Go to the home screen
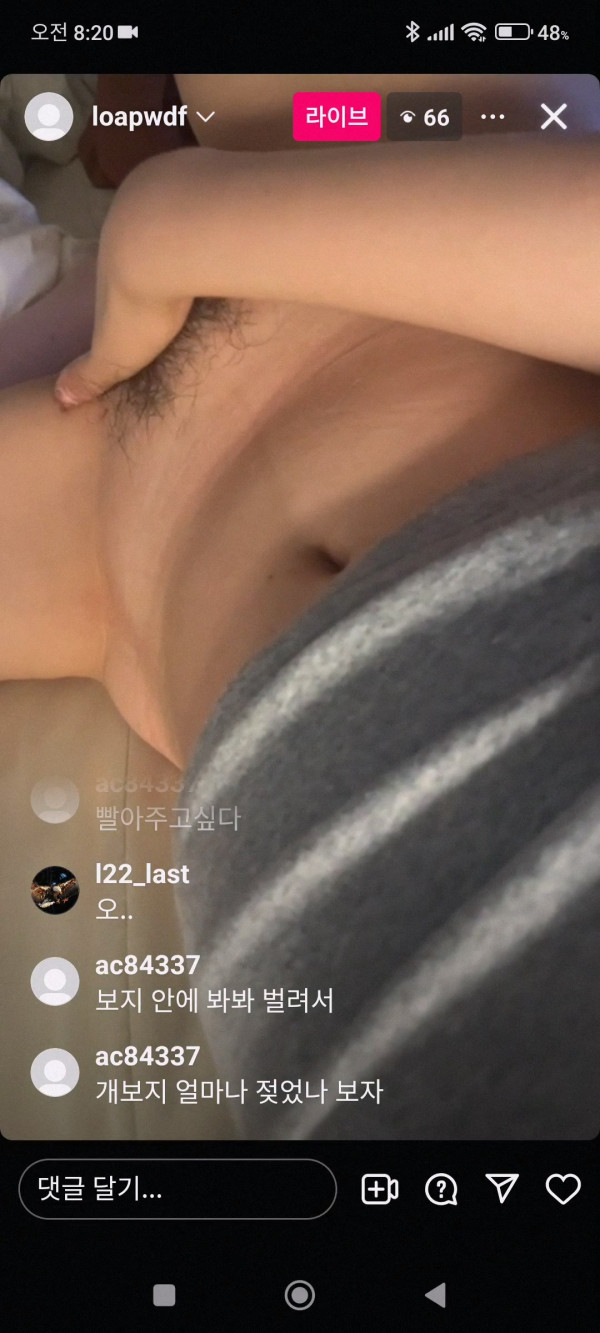600x1333 pixels. pyautogui.click(x=300, y=1296)
